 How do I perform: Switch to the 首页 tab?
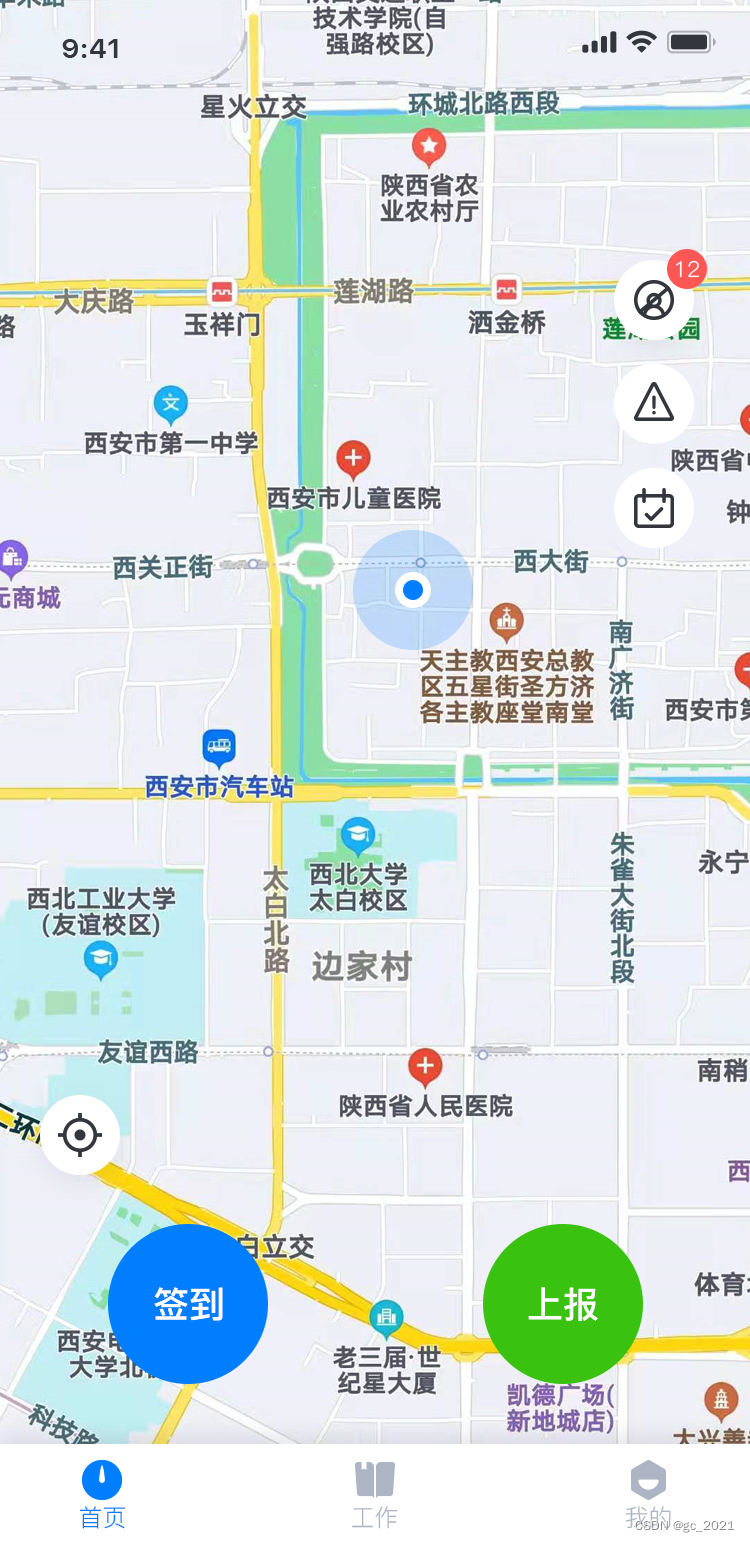102,1495
